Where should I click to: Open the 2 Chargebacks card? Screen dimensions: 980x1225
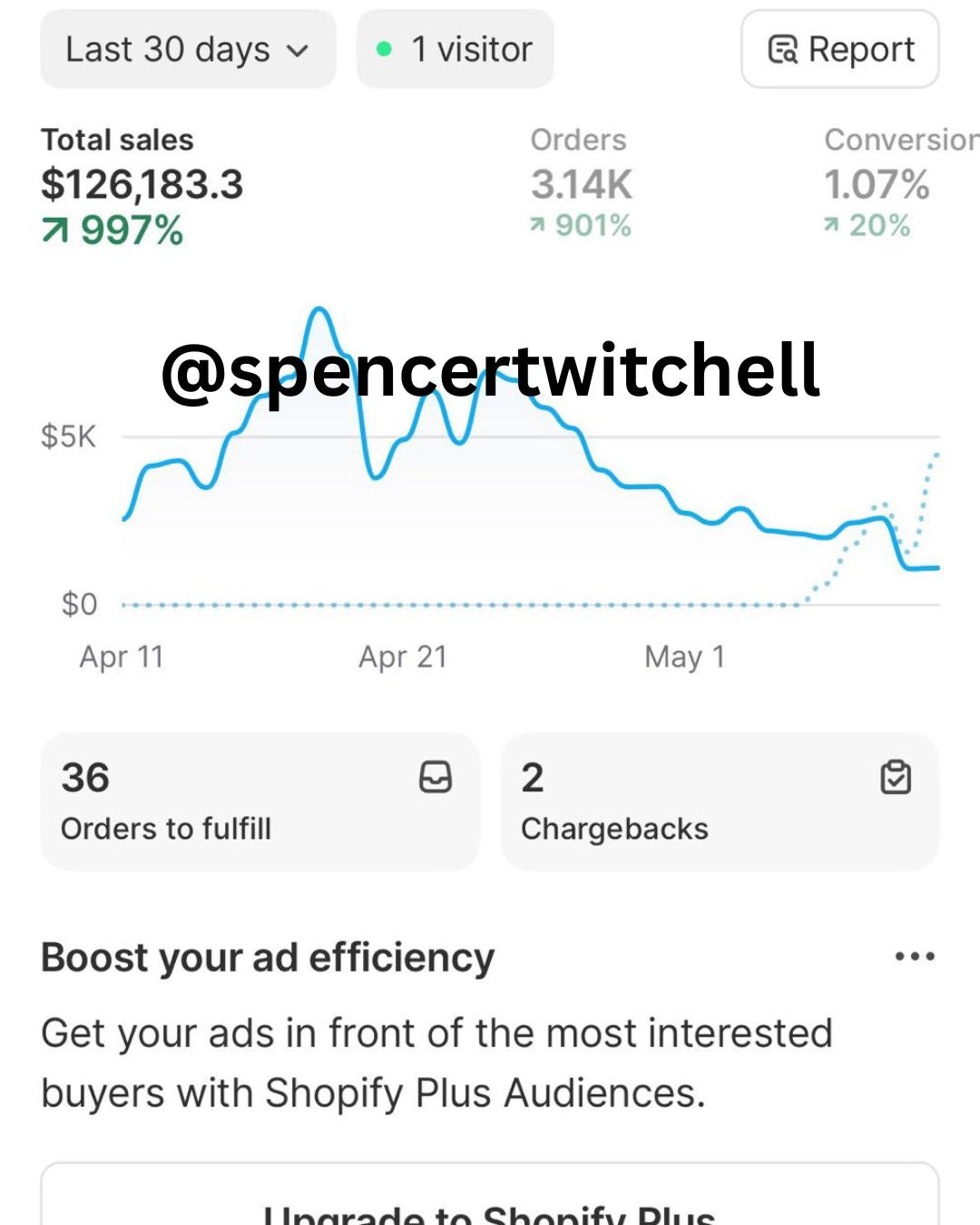[720, 801]
